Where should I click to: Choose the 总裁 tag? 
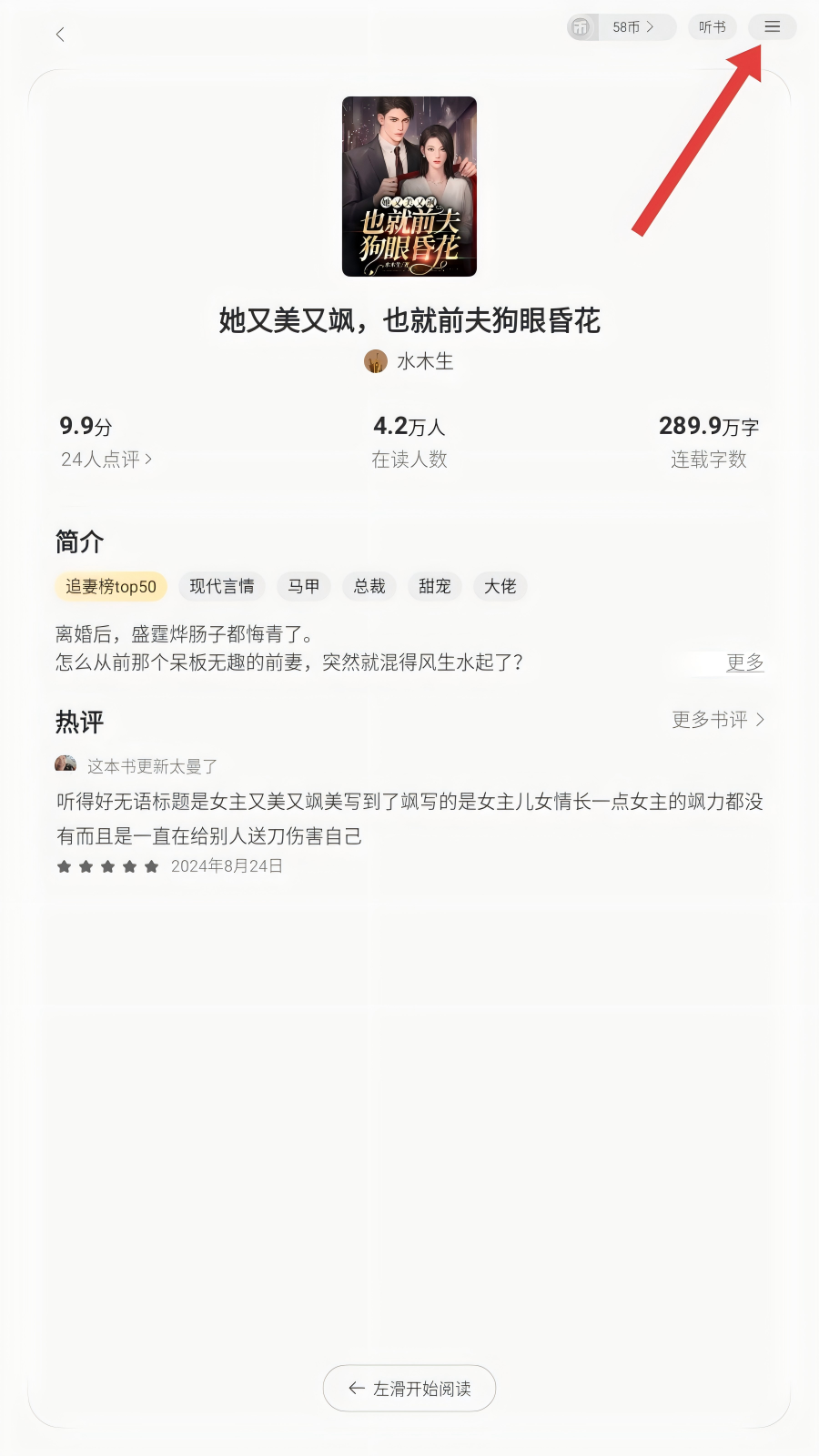click(x=369, y=587)
